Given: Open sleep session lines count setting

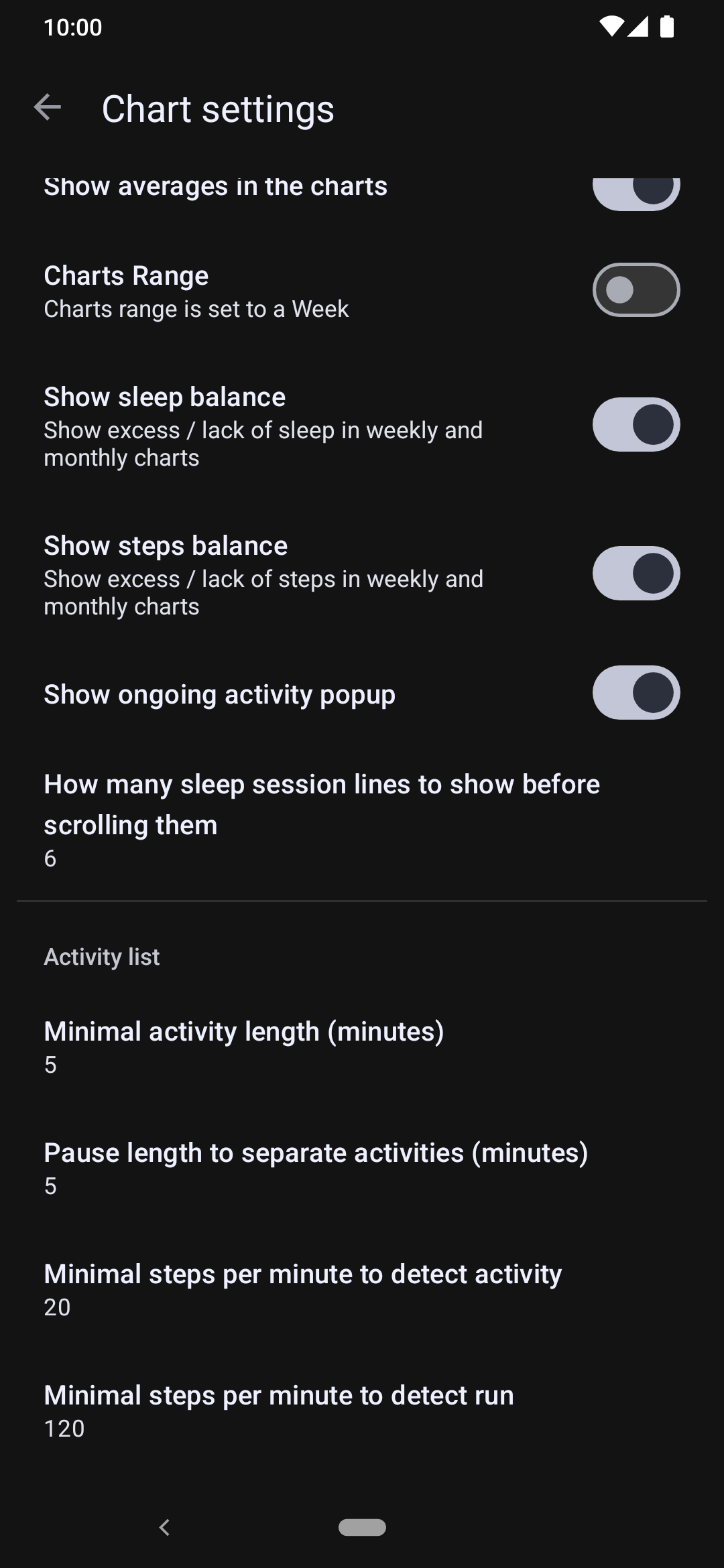Looking at the screenshot, I should 362,820.
